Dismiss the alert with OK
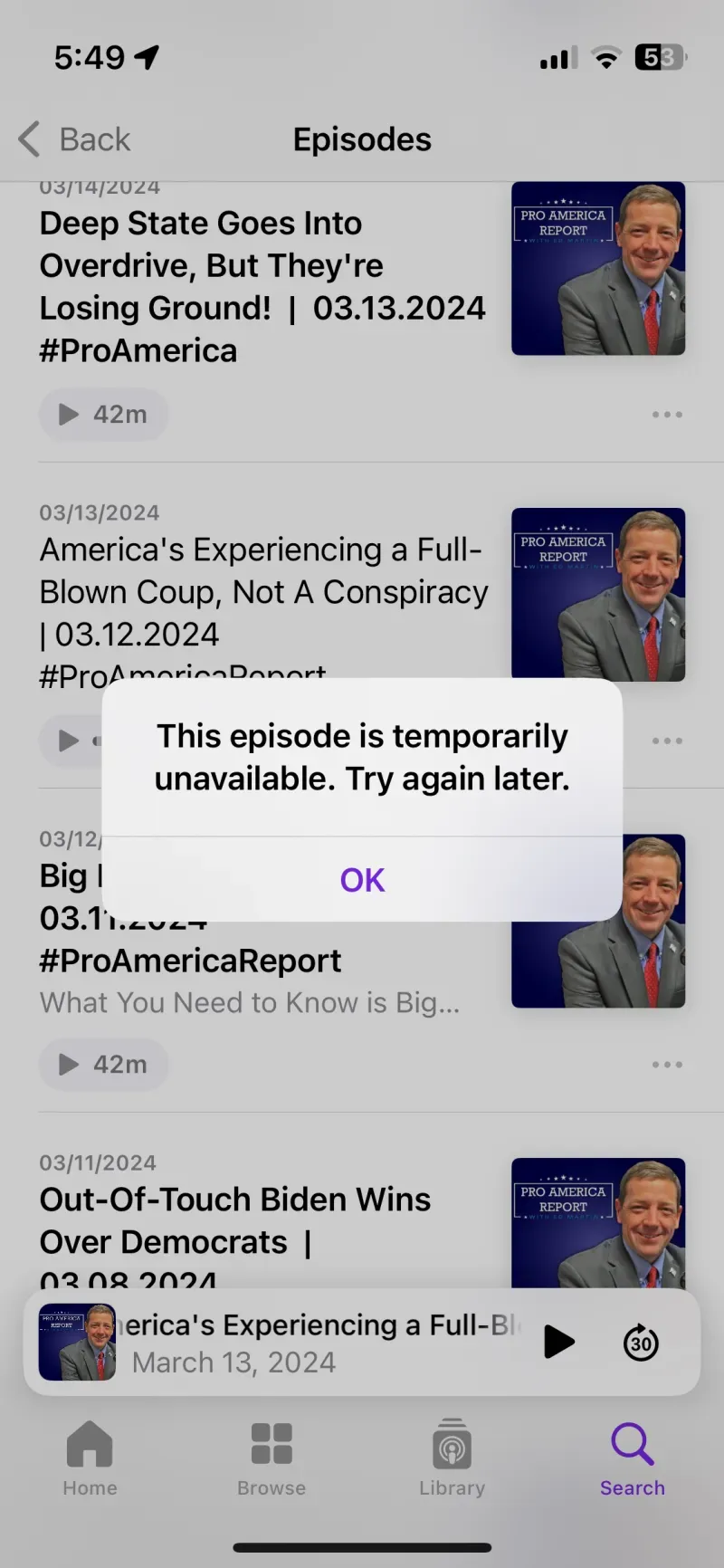This screenshot has height=1568, width=724. click(x=362, y=879)
